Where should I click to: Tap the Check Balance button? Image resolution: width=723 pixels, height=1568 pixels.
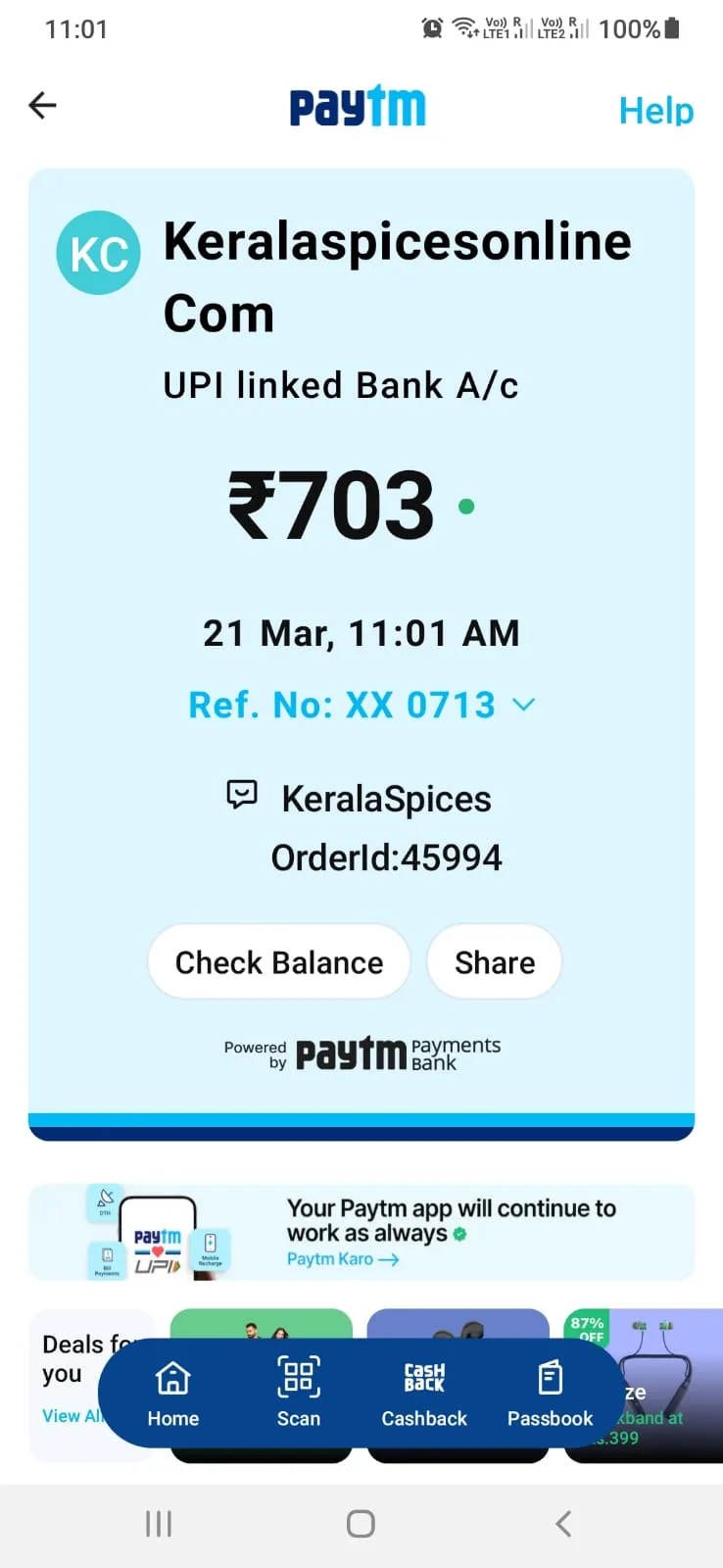pyautogui.click(x=279, y=962)
